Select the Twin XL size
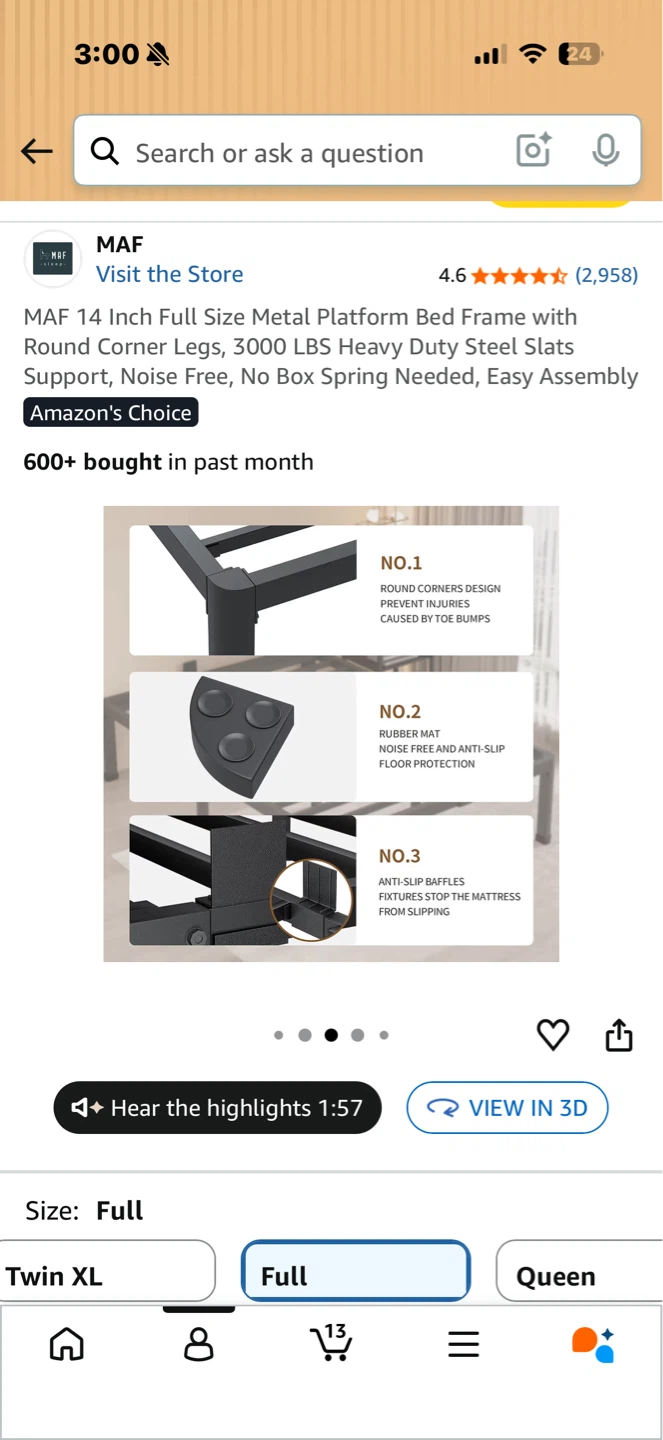Viewport: 663px width, 1440px height. (x=107, y=1271)
